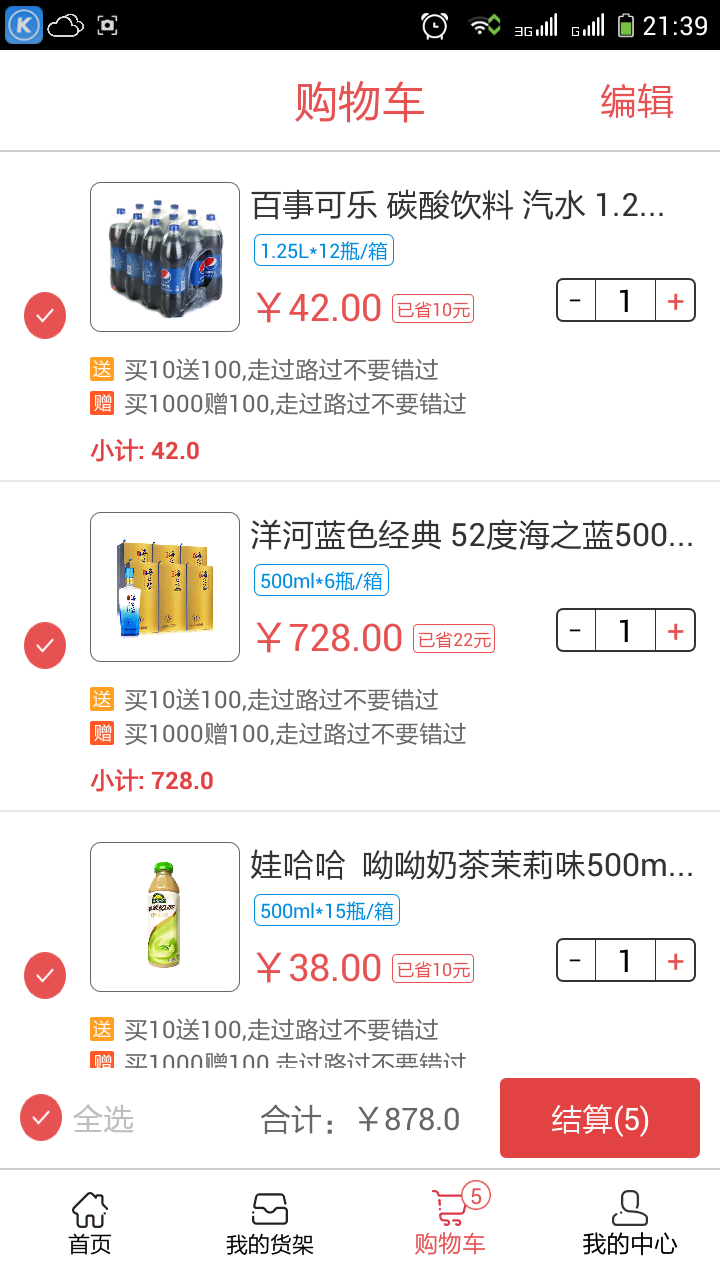This screenshot has height=1280, width=720.
Task: Select the 购物车 tab
Action: [x=450, y=1222]
